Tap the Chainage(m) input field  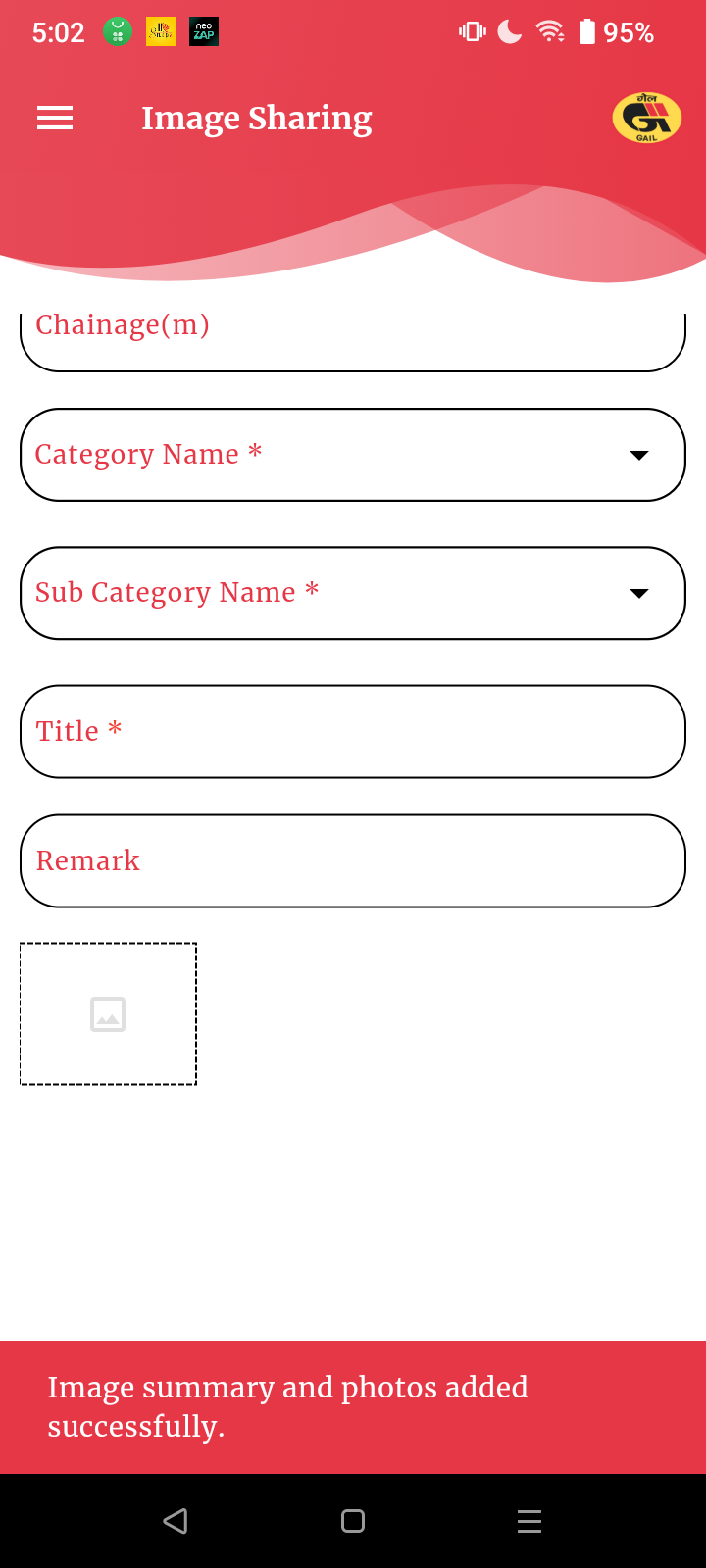pyautogui.click(x=353, y=342)
